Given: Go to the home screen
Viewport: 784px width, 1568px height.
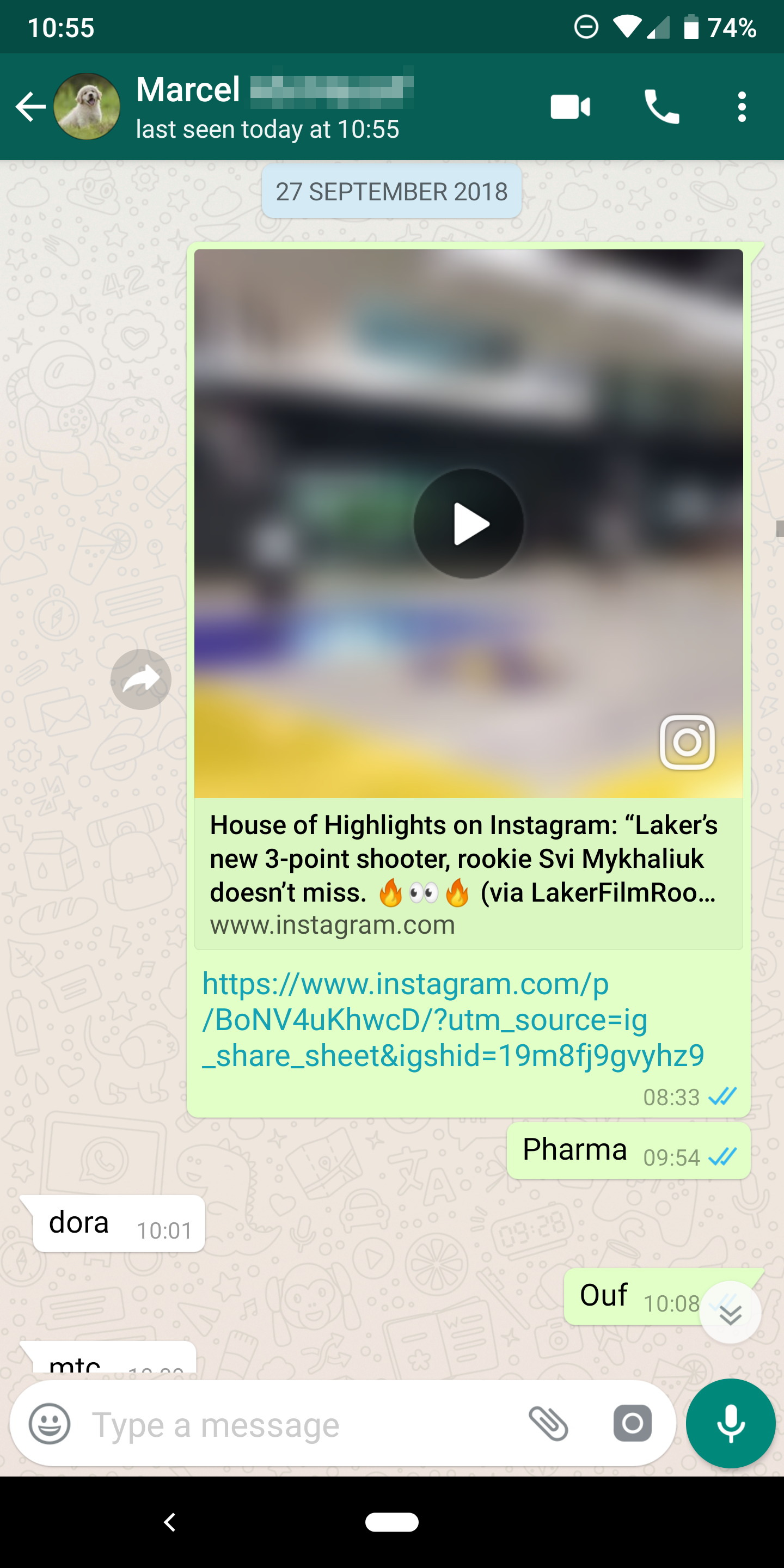Looking at the screenshot, I should [x=391, y=1522].
